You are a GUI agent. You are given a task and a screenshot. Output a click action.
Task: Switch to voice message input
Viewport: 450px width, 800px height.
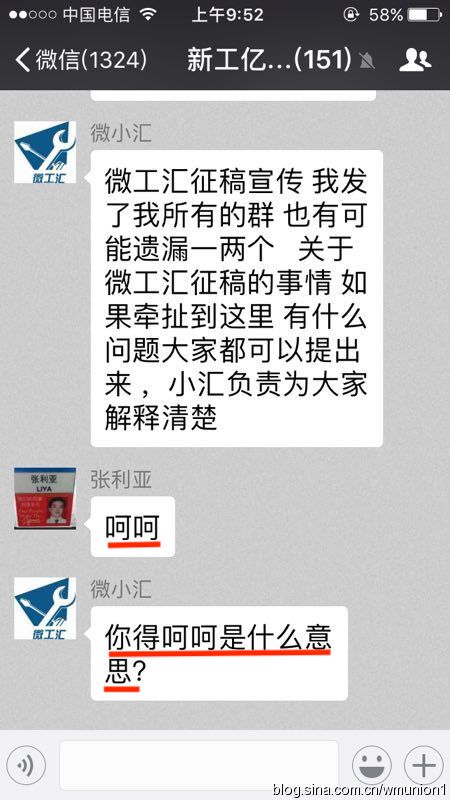[x=26, y=765]
